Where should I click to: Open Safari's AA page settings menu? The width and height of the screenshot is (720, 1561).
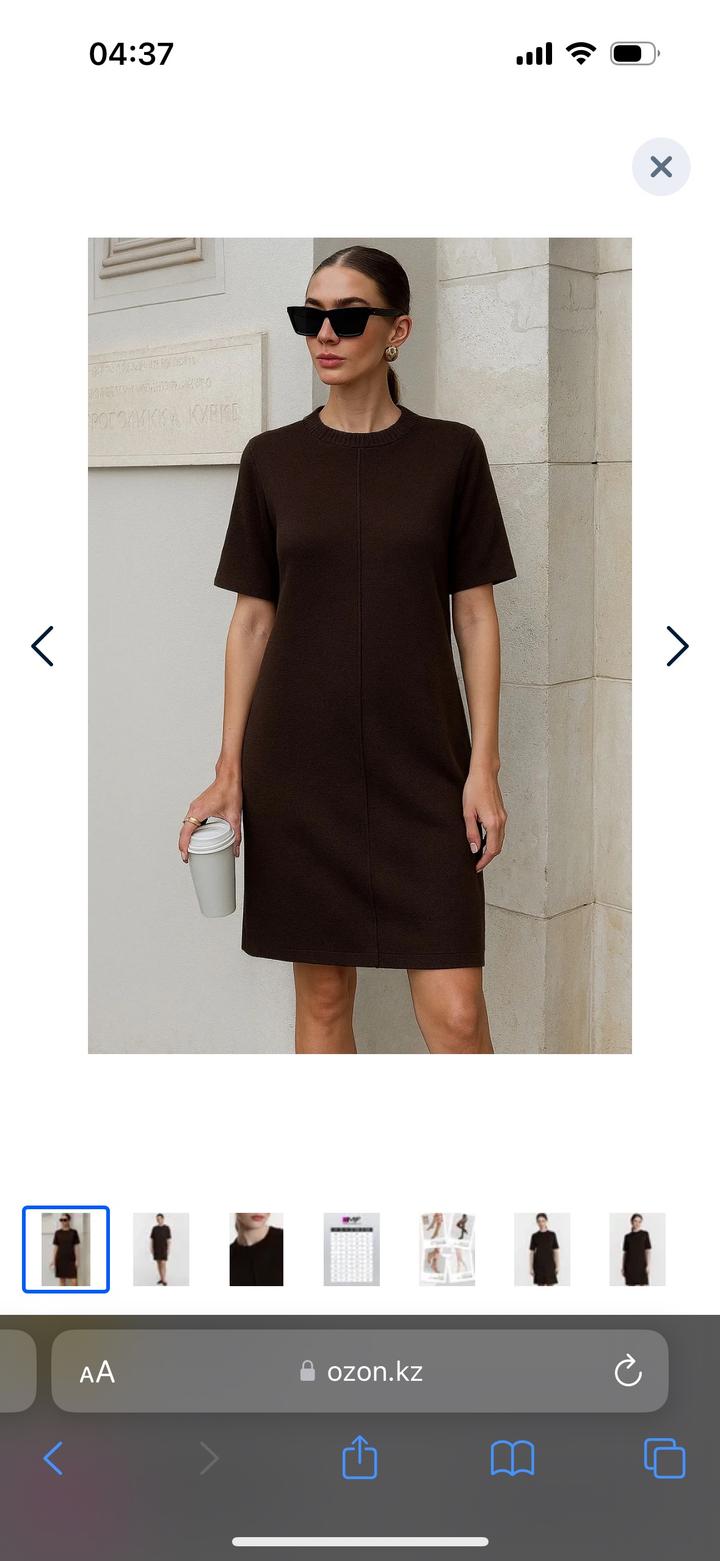coord(98,1372)
